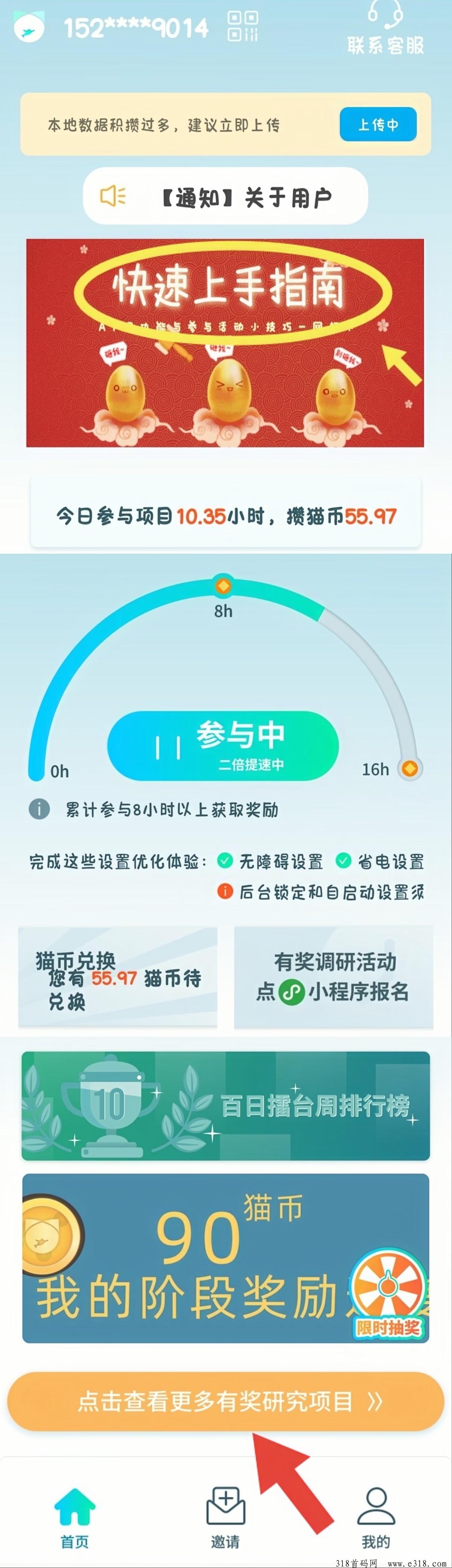Image resolution: width=452 pixels, height=1568 pixels.
Task: Open the 快速上手指南 banner
Action: tap(225, 343)
